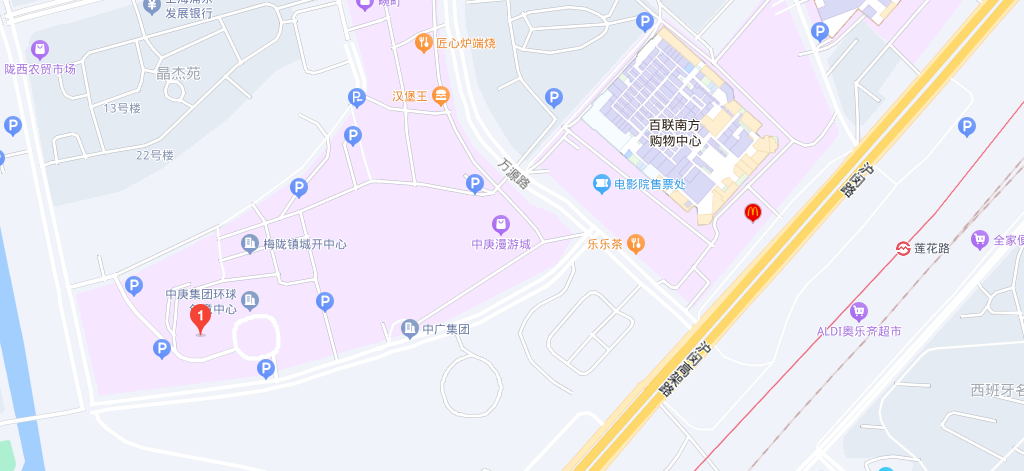
Task: Select the 百联南方购物中心 mall label
Action: 675,133
